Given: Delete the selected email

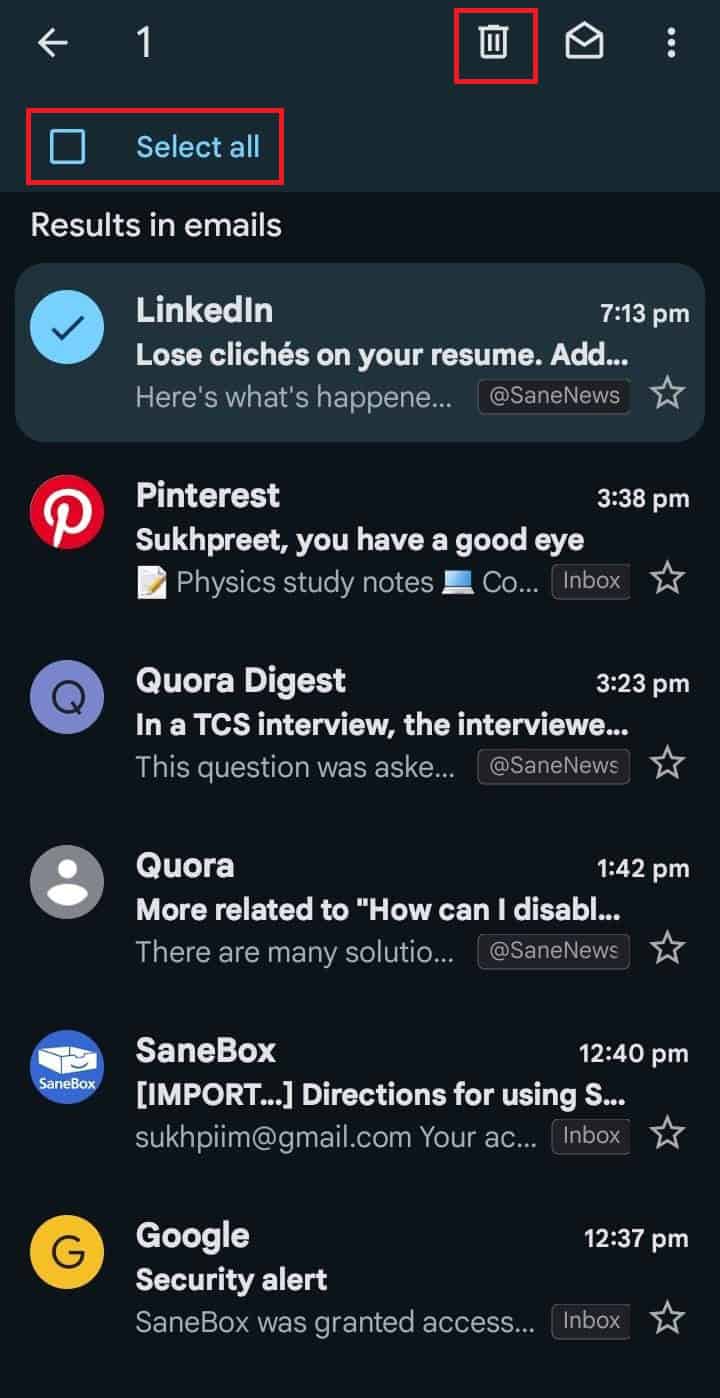Looking at the screenshot, I should (494, 43).
